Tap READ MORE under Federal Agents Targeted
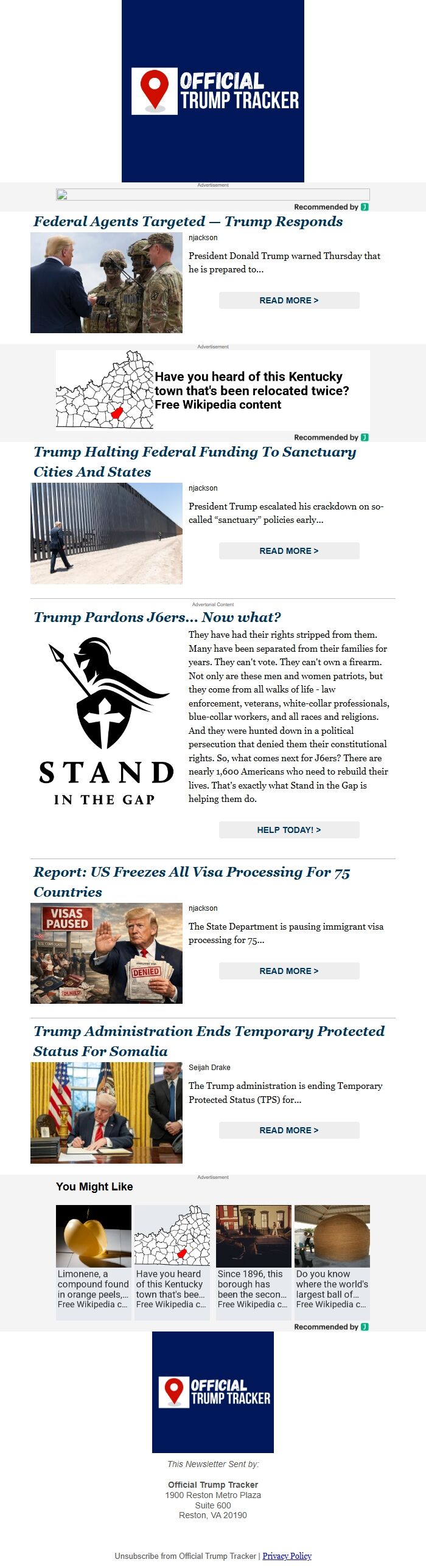The image size is (426, 1568). coord(289,300)
